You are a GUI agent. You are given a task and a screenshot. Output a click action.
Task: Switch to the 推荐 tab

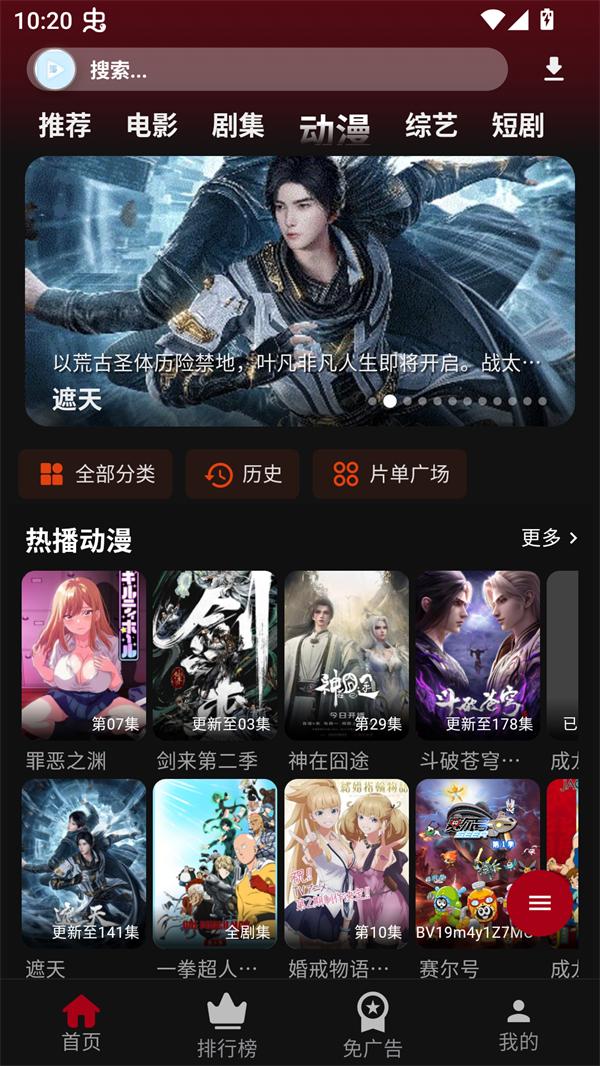coord(65,126)
